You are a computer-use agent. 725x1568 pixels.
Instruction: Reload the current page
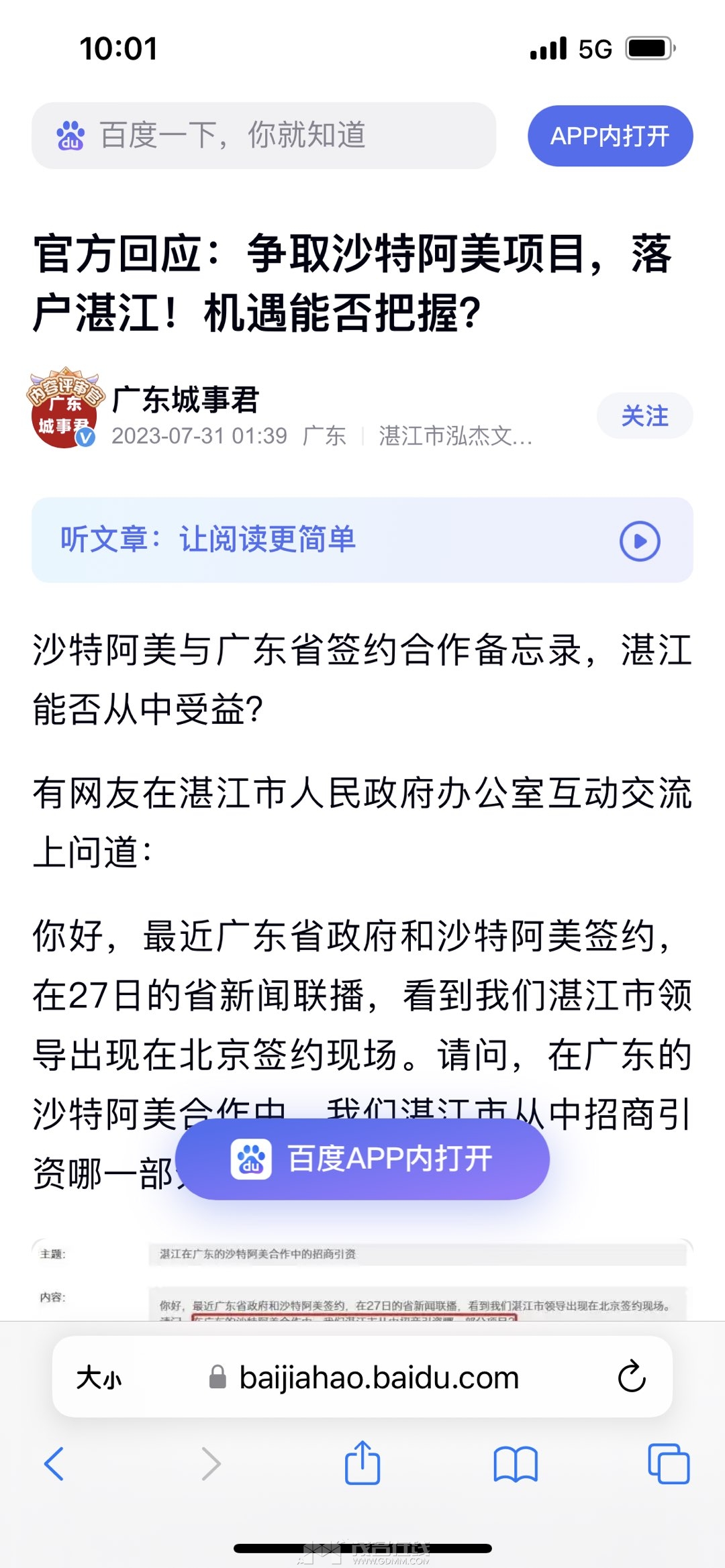pyautogui.click(x=631, y=1377)
